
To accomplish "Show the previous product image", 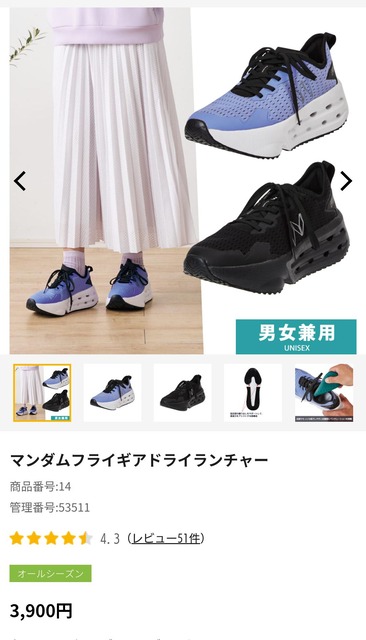I will pos(20,181).
